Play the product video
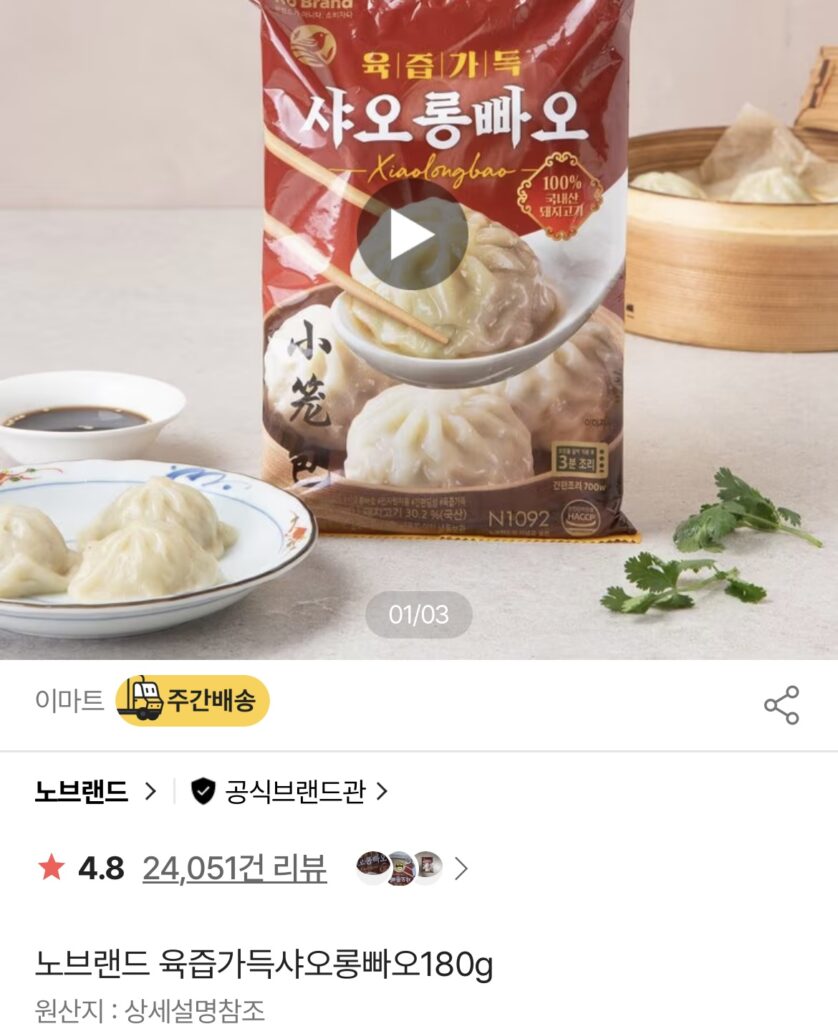This screenshot has height=1024, width=838. click(x=412, y=236)
